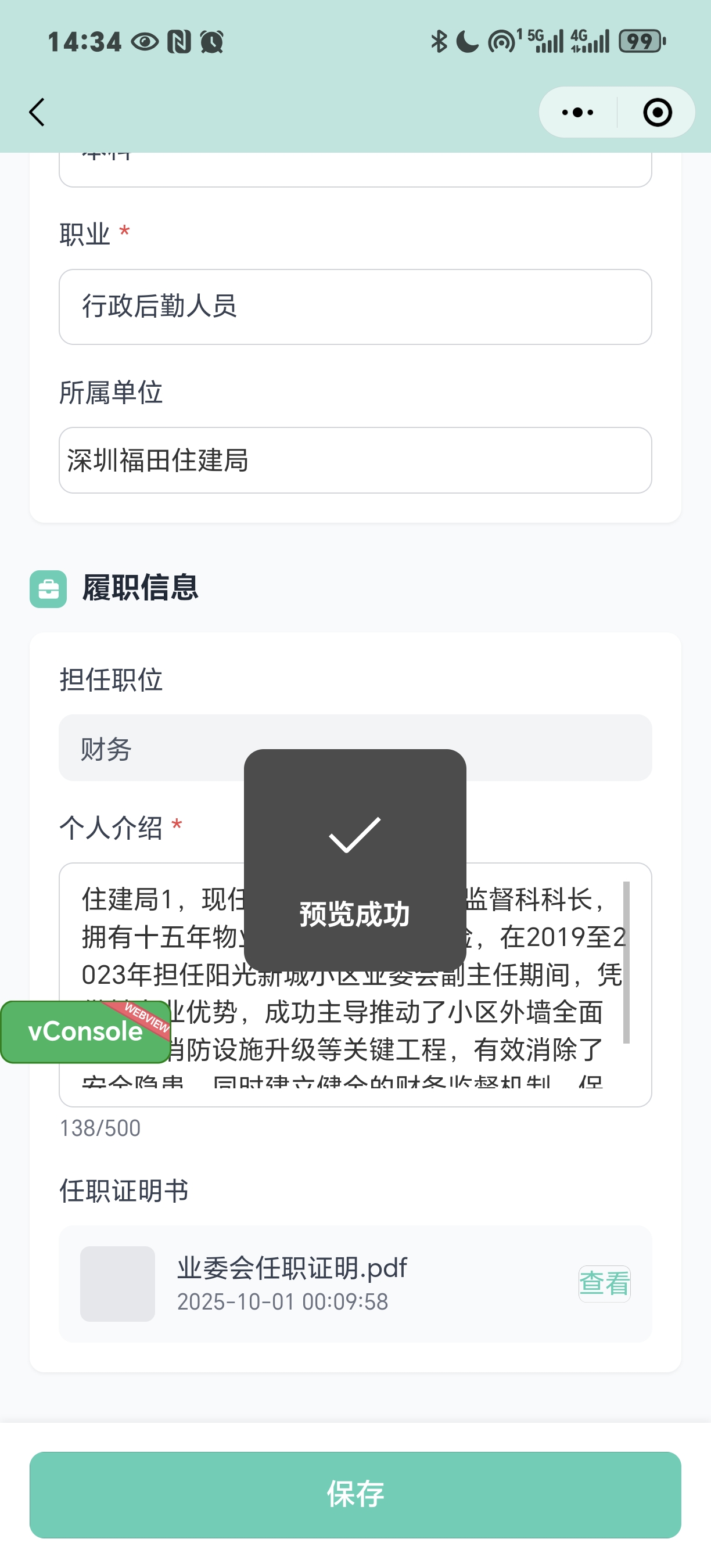Viewport: 711px width, 1568px height.
Task: Edit the 职业 occupation field
Action: tap(355, 307)
